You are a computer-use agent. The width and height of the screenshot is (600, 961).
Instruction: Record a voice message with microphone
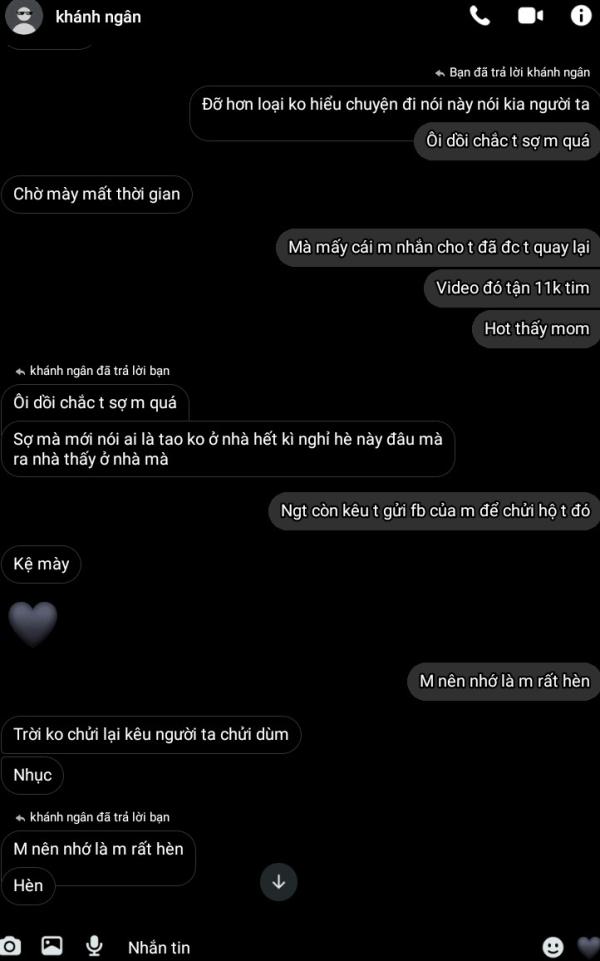tap(94, 946)
